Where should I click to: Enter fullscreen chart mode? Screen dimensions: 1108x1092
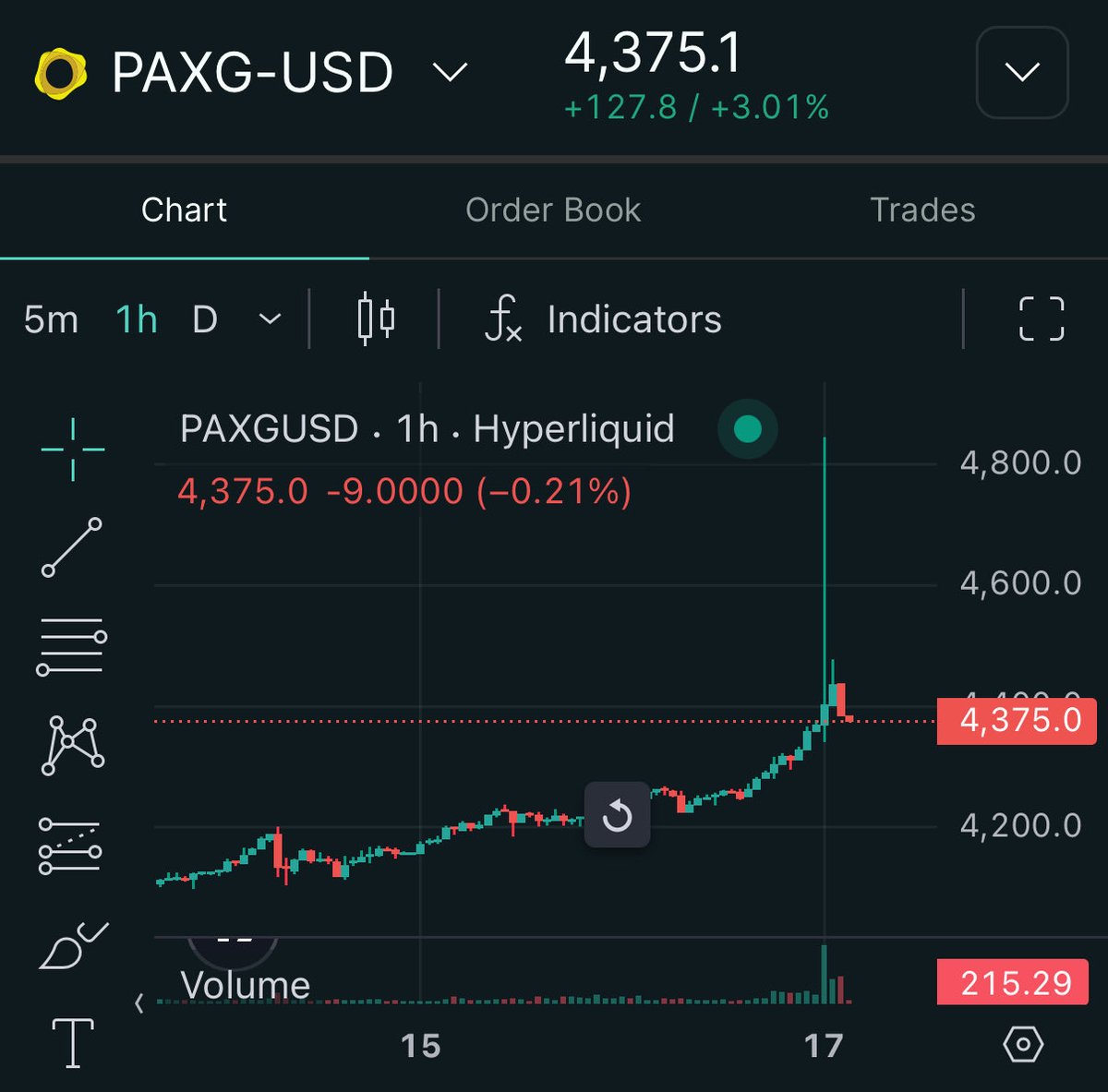pos(1042,319)
